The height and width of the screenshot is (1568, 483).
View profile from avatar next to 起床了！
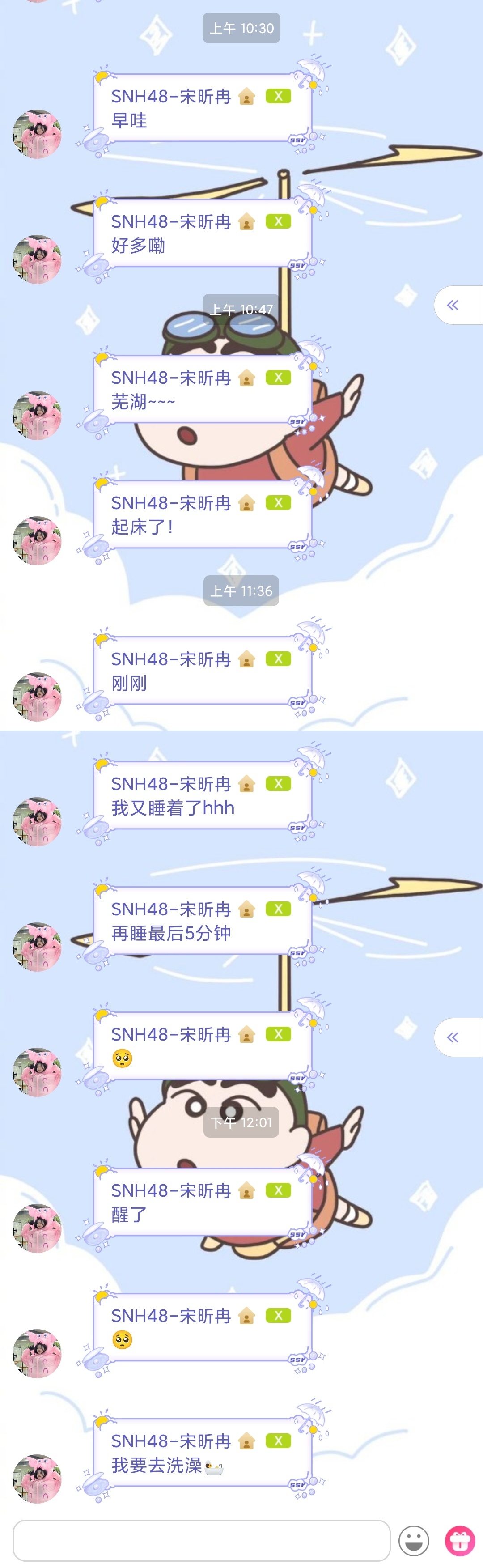pyautogui.click(x=37, y=540)
